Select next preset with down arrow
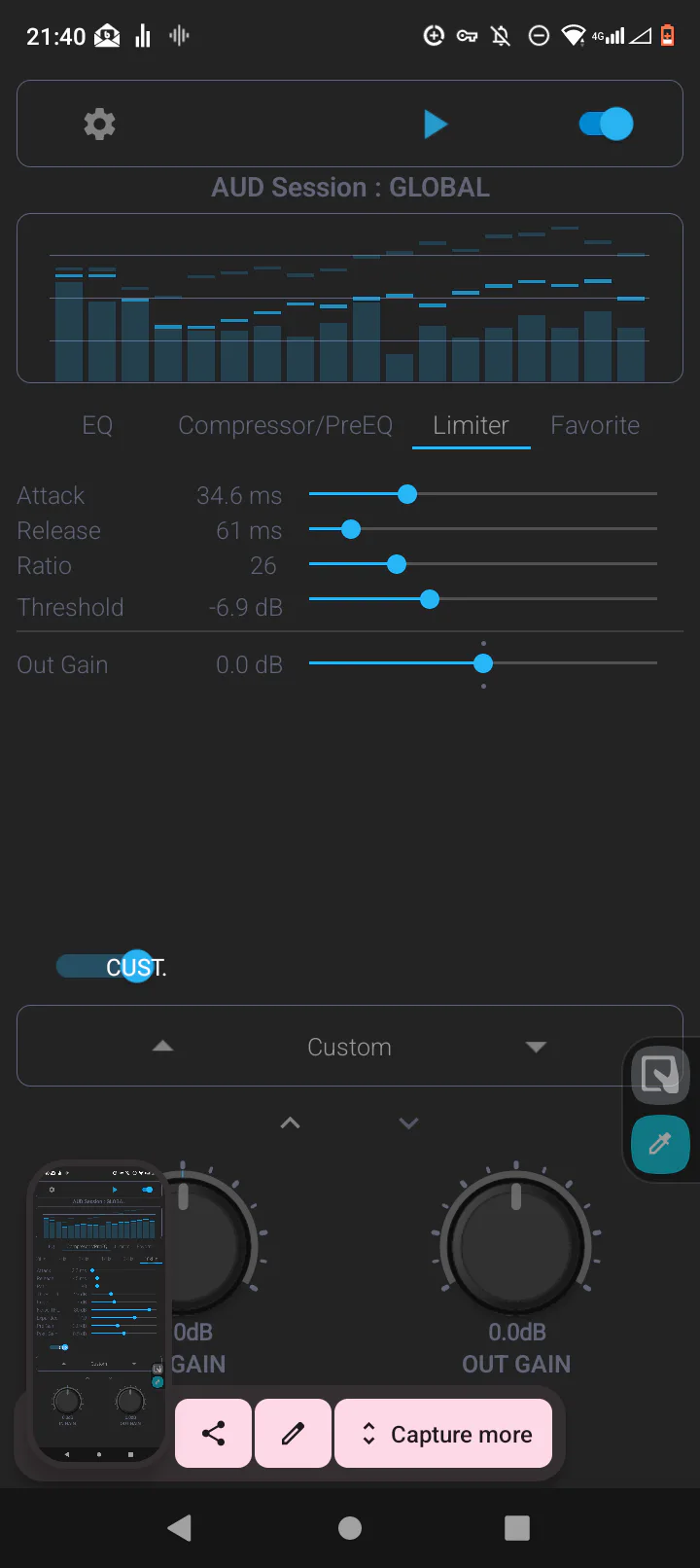 pos(536,1047)
